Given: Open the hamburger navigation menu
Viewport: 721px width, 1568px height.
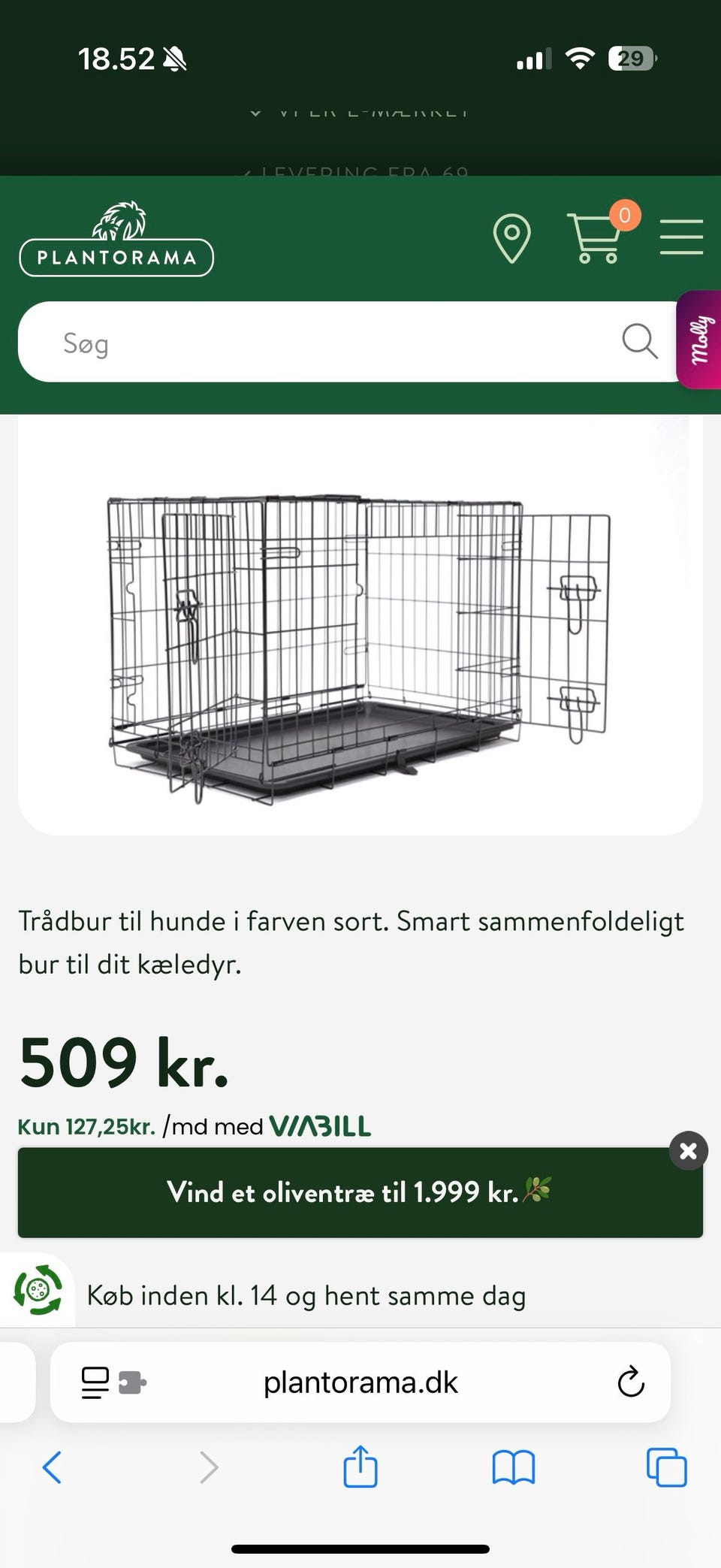Looking at the screenshot, I should point(680,237).
